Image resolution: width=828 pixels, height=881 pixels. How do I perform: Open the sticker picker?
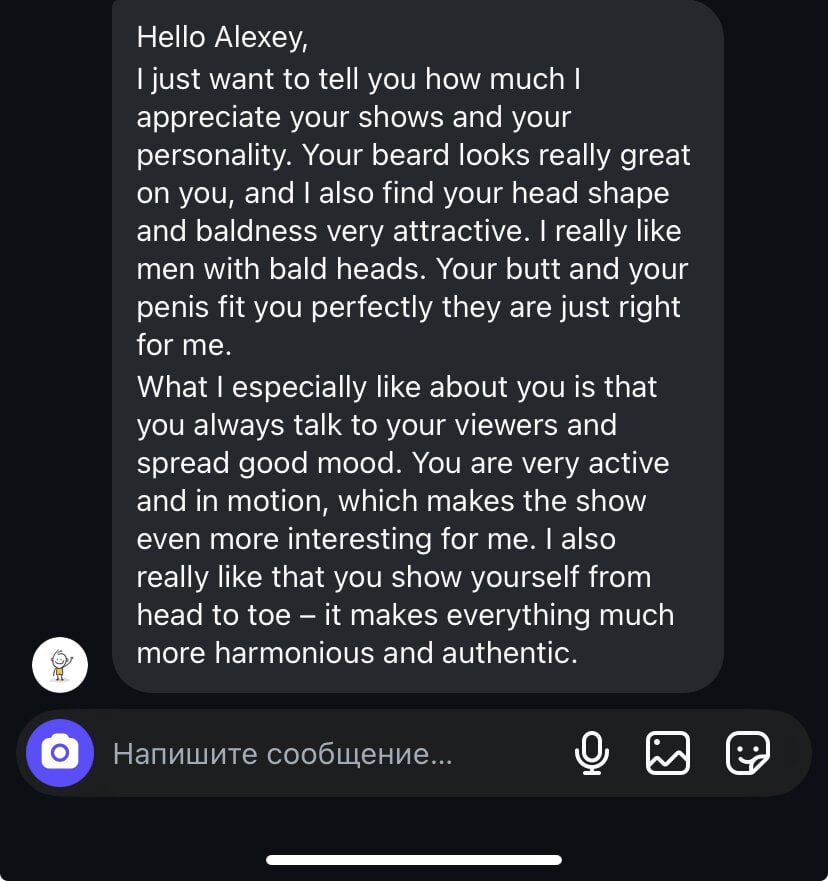747,753
